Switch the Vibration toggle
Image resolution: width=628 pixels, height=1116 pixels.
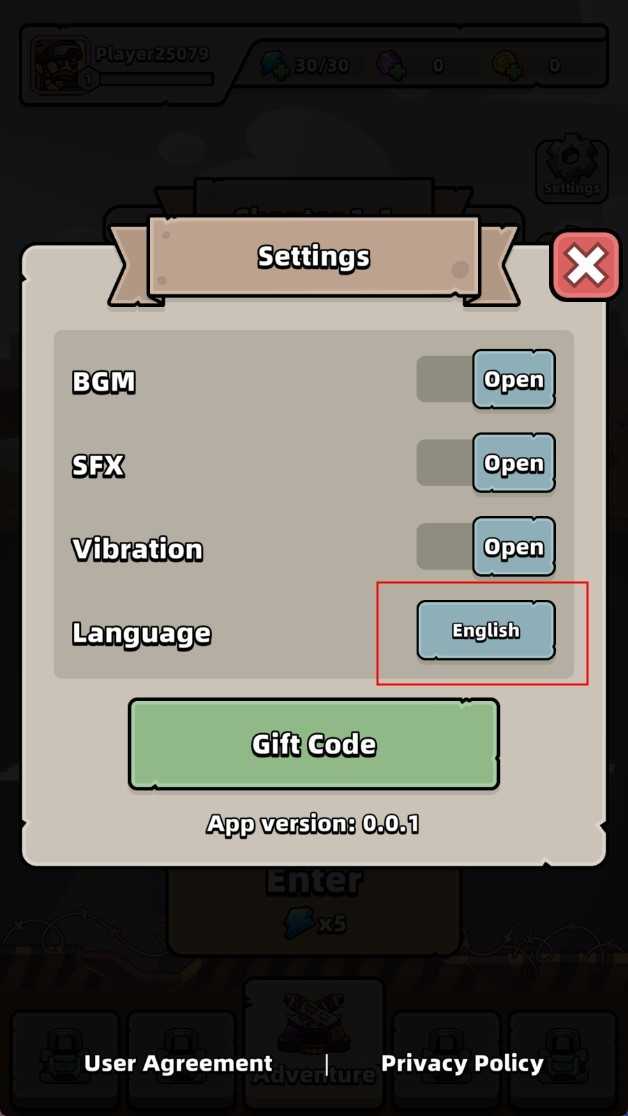486,547
